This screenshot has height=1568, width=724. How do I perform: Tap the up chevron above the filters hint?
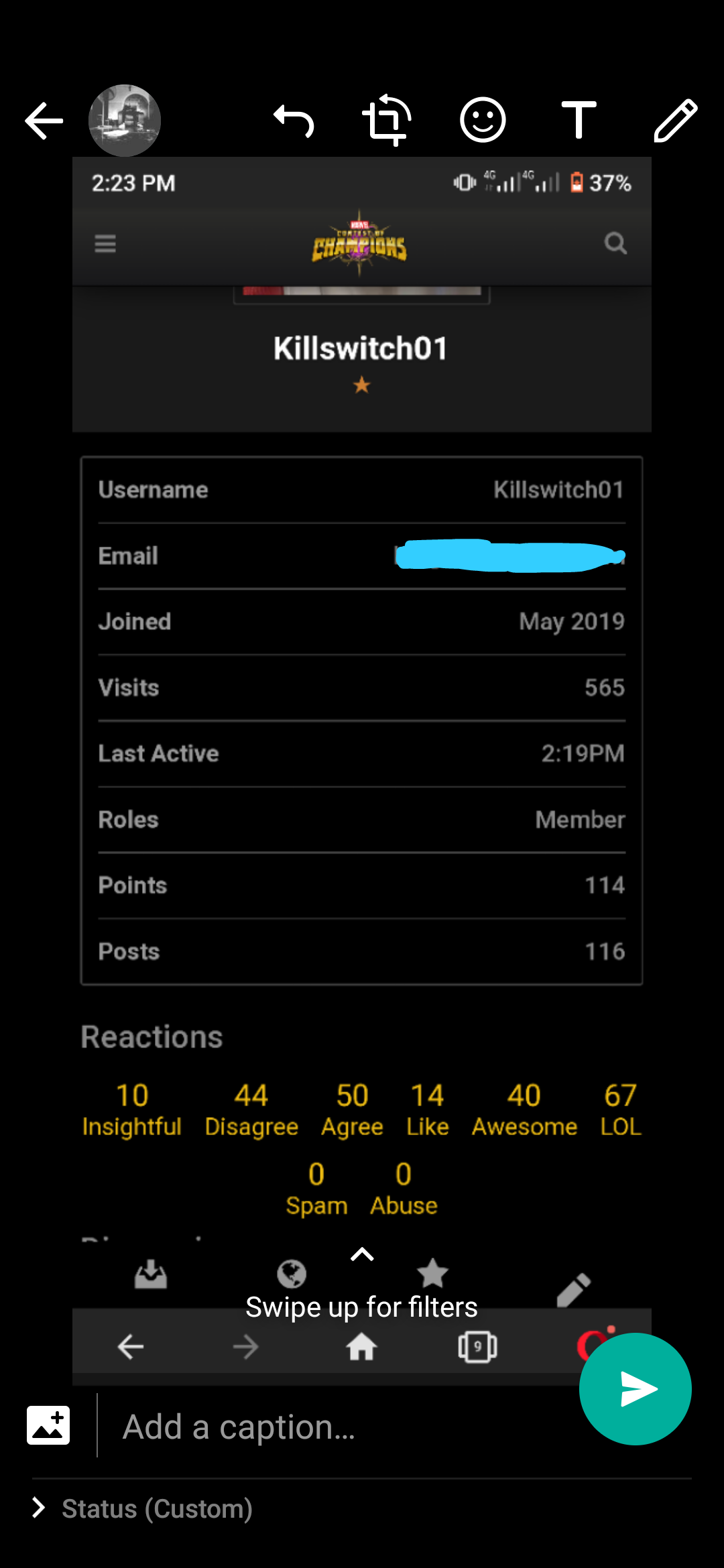(x=362, y=1254)
